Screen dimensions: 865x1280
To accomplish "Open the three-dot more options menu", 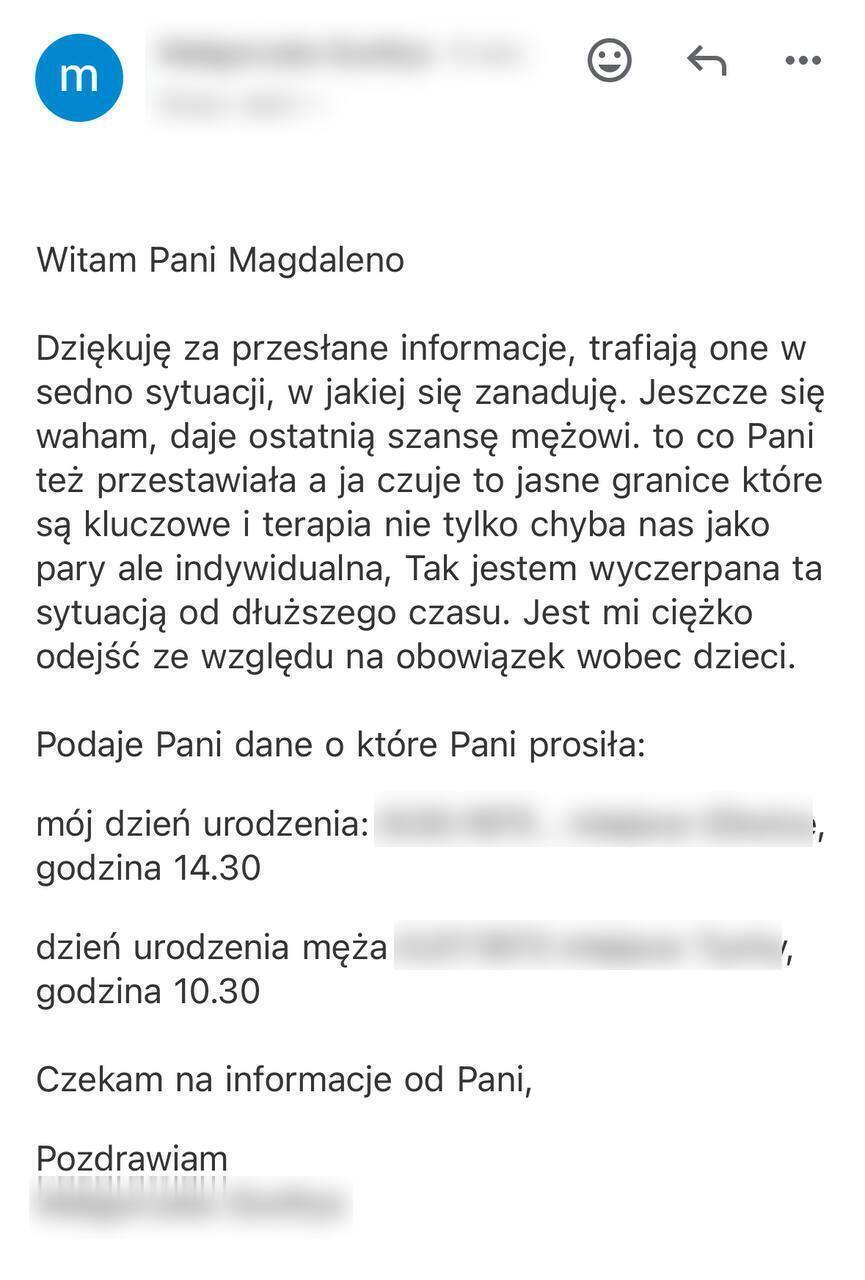I will [803, 61].
